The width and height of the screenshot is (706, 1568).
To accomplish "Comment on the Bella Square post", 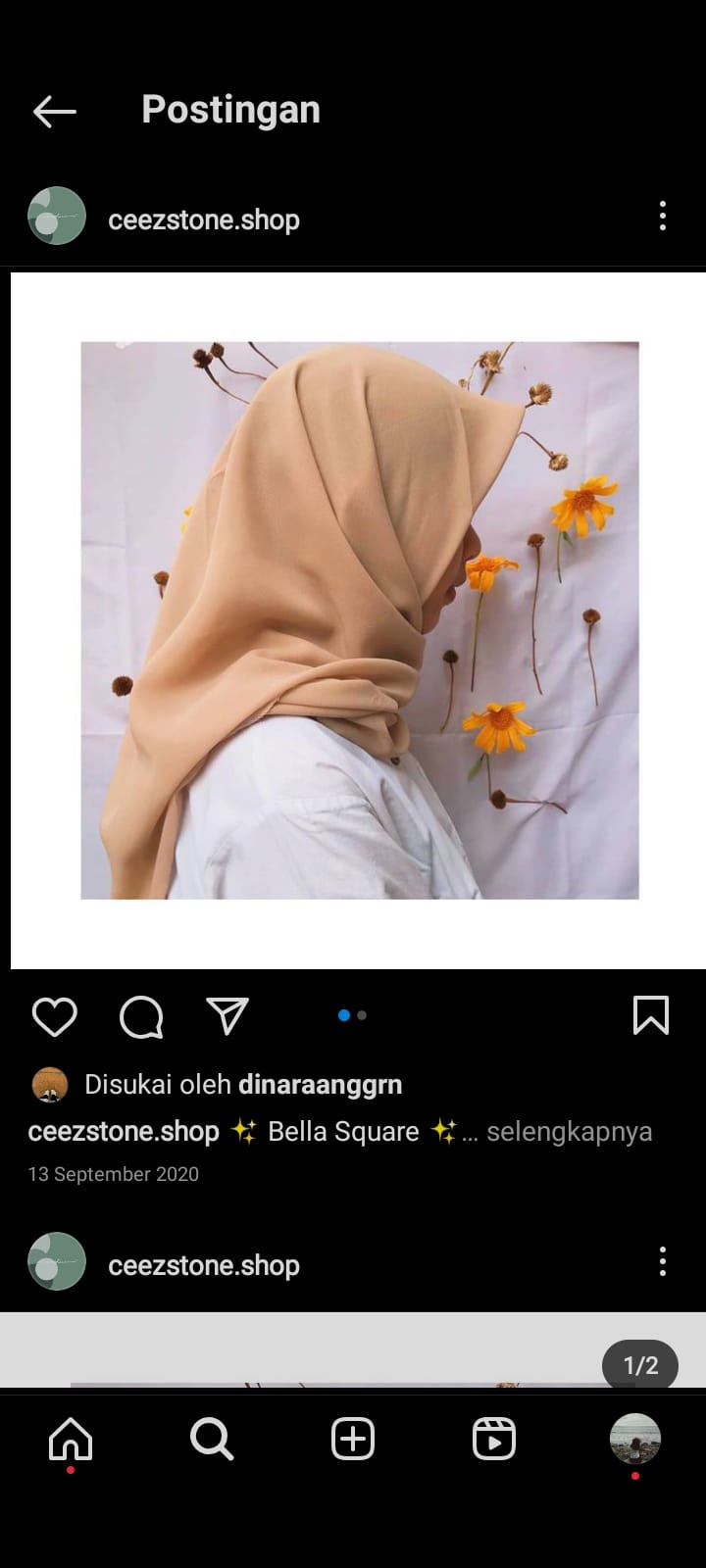I will tap(141, 1016).
